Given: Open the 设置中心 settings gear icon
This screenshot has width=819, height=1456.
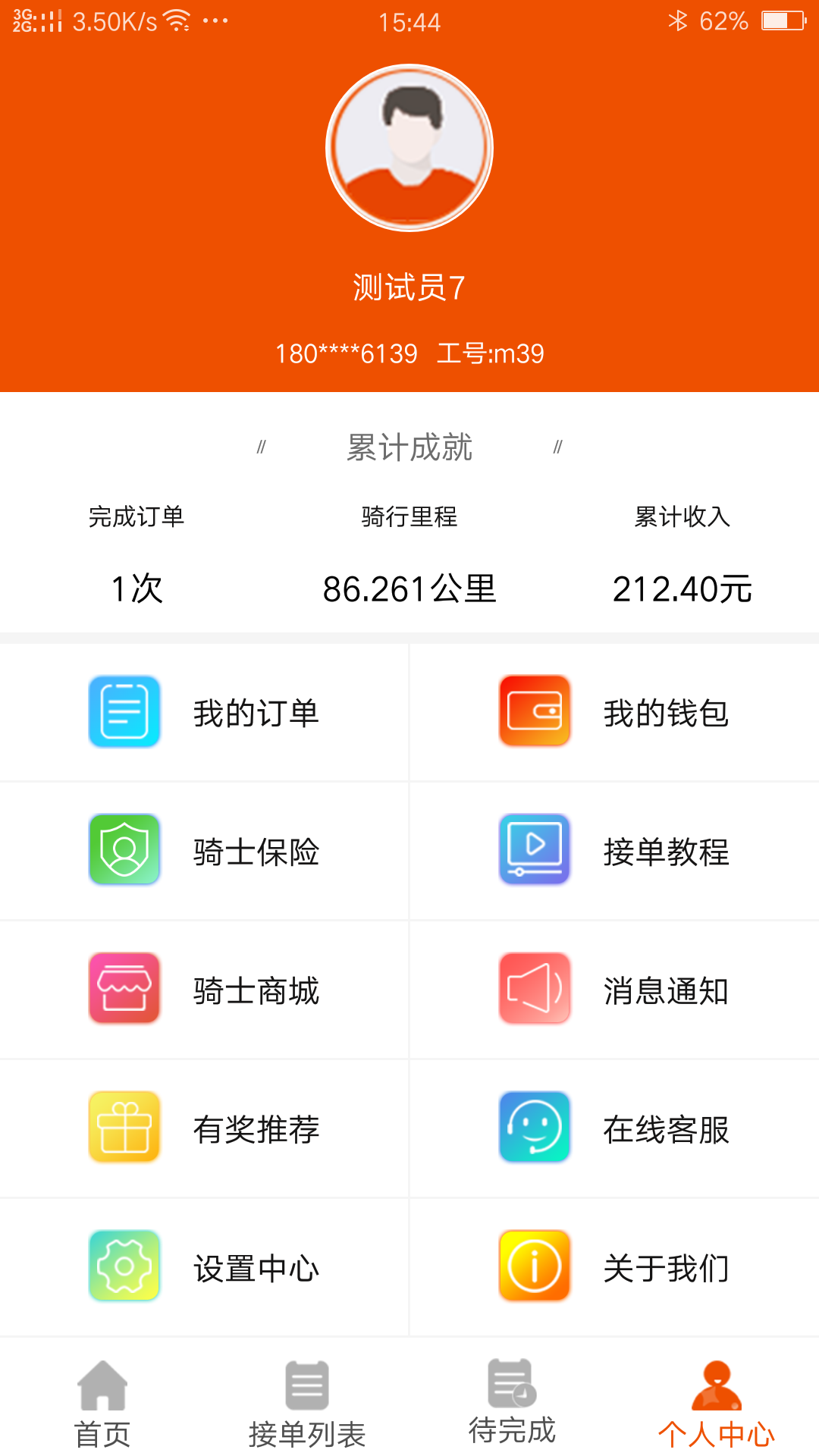Looking at the screenshot, I should click(x=124, y=1266).
